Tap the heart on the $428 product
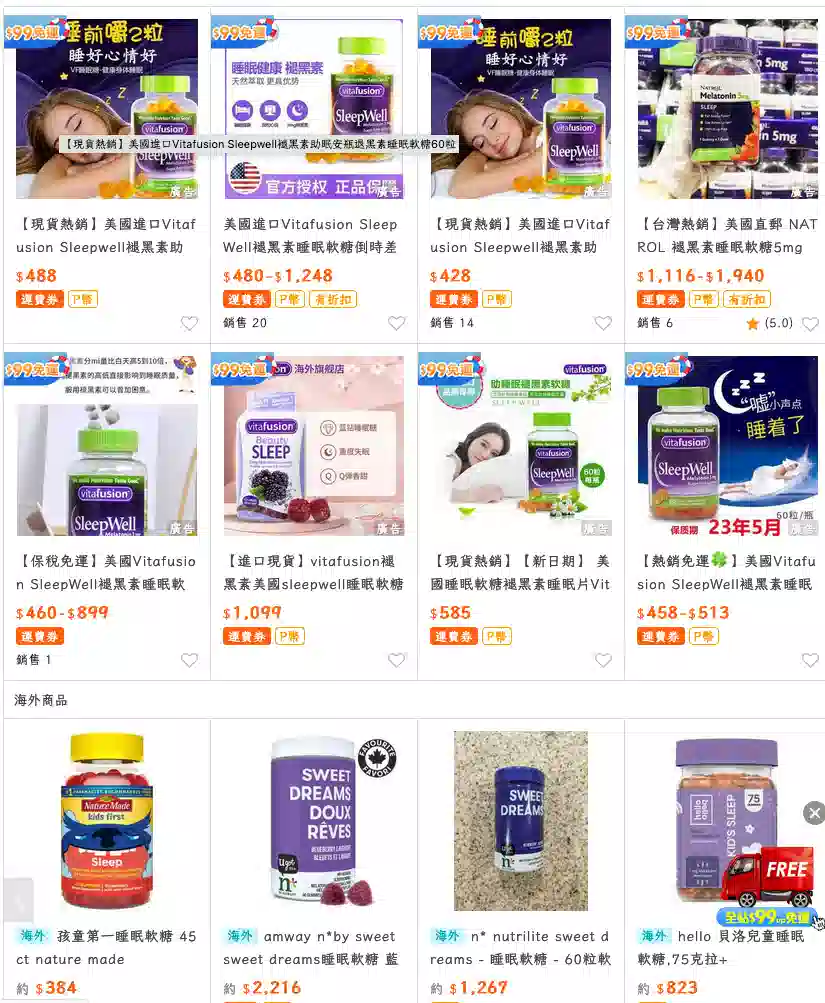 click(x=603, y=323)
